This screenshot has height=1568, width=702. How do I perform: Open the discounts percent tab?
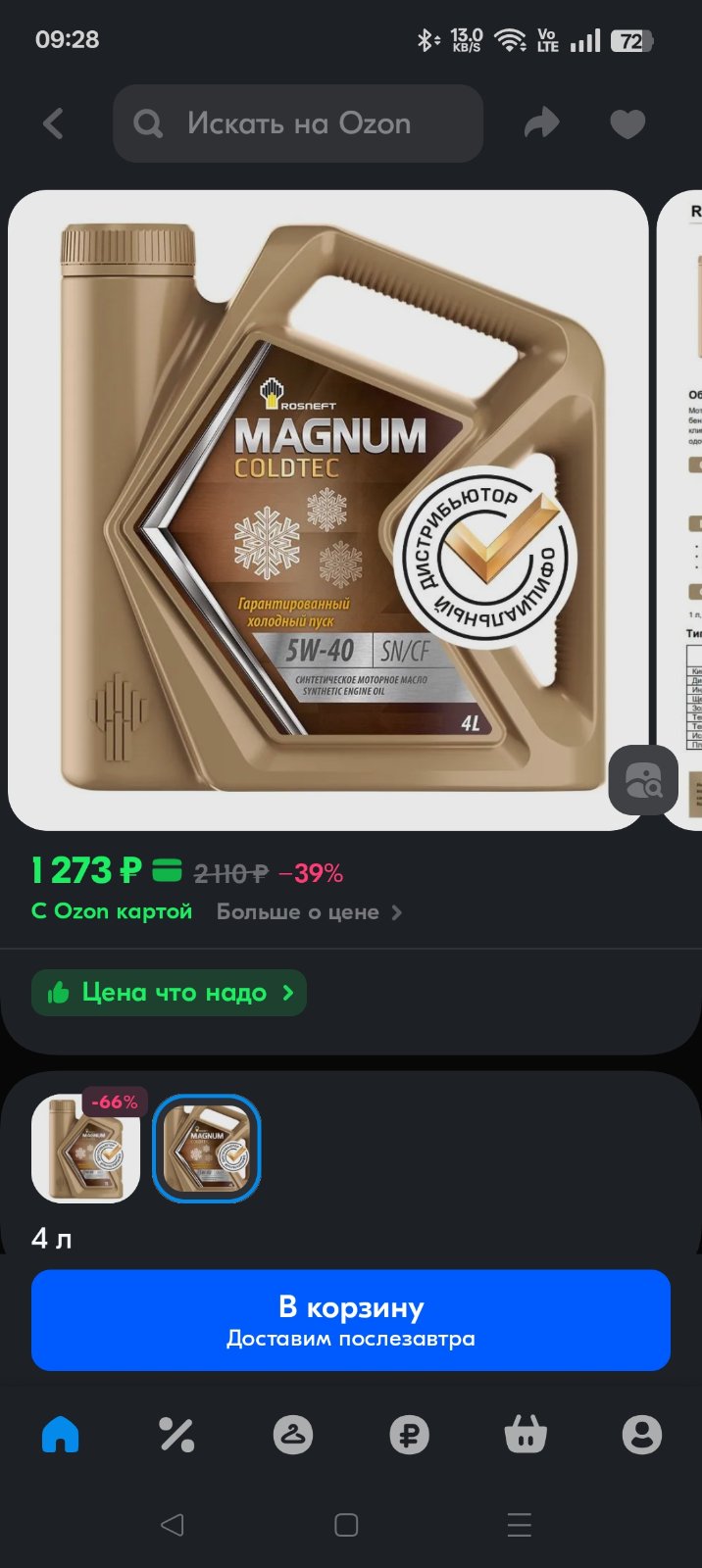click(176, 1435)
